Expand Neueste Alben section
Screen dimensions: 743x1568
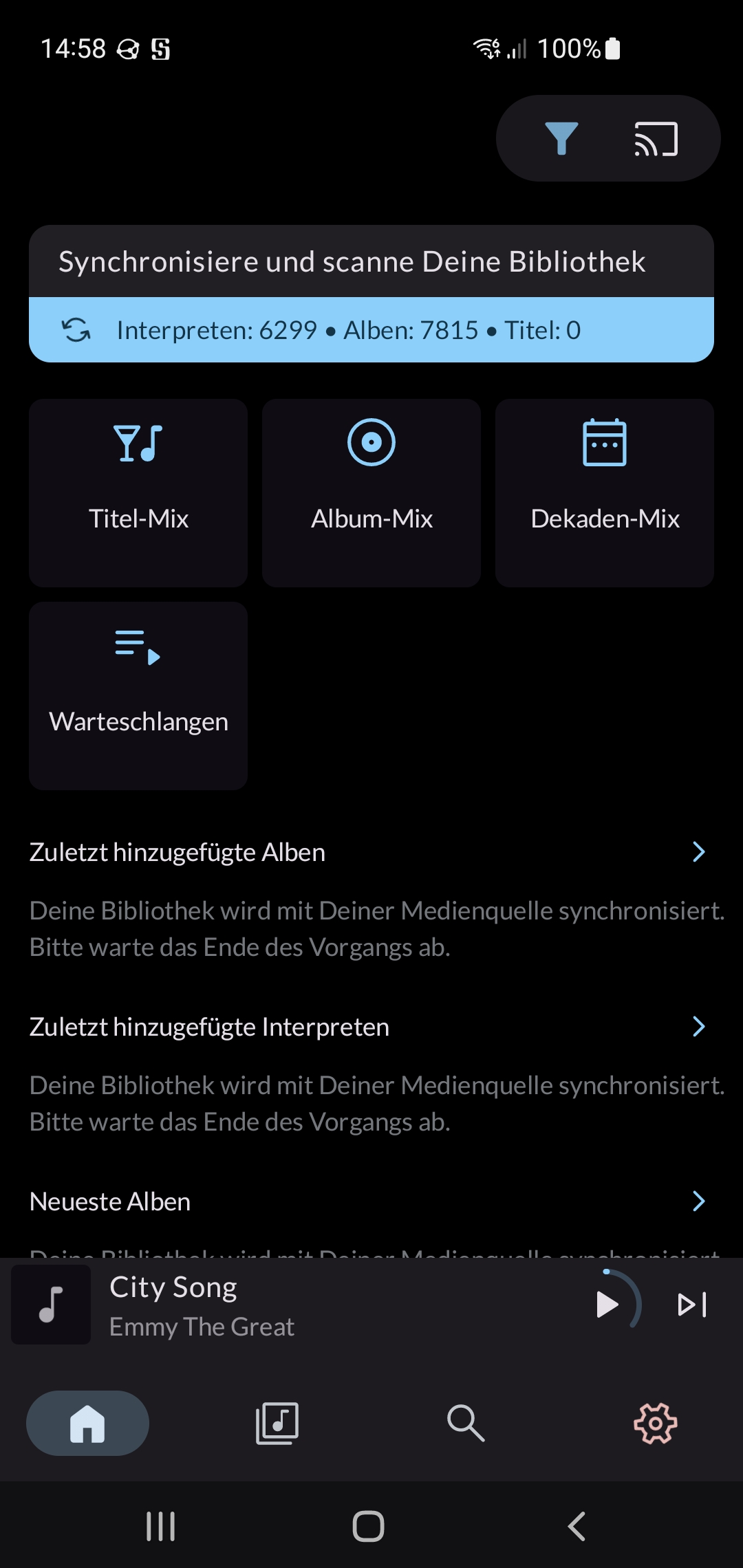(698, 1201)
